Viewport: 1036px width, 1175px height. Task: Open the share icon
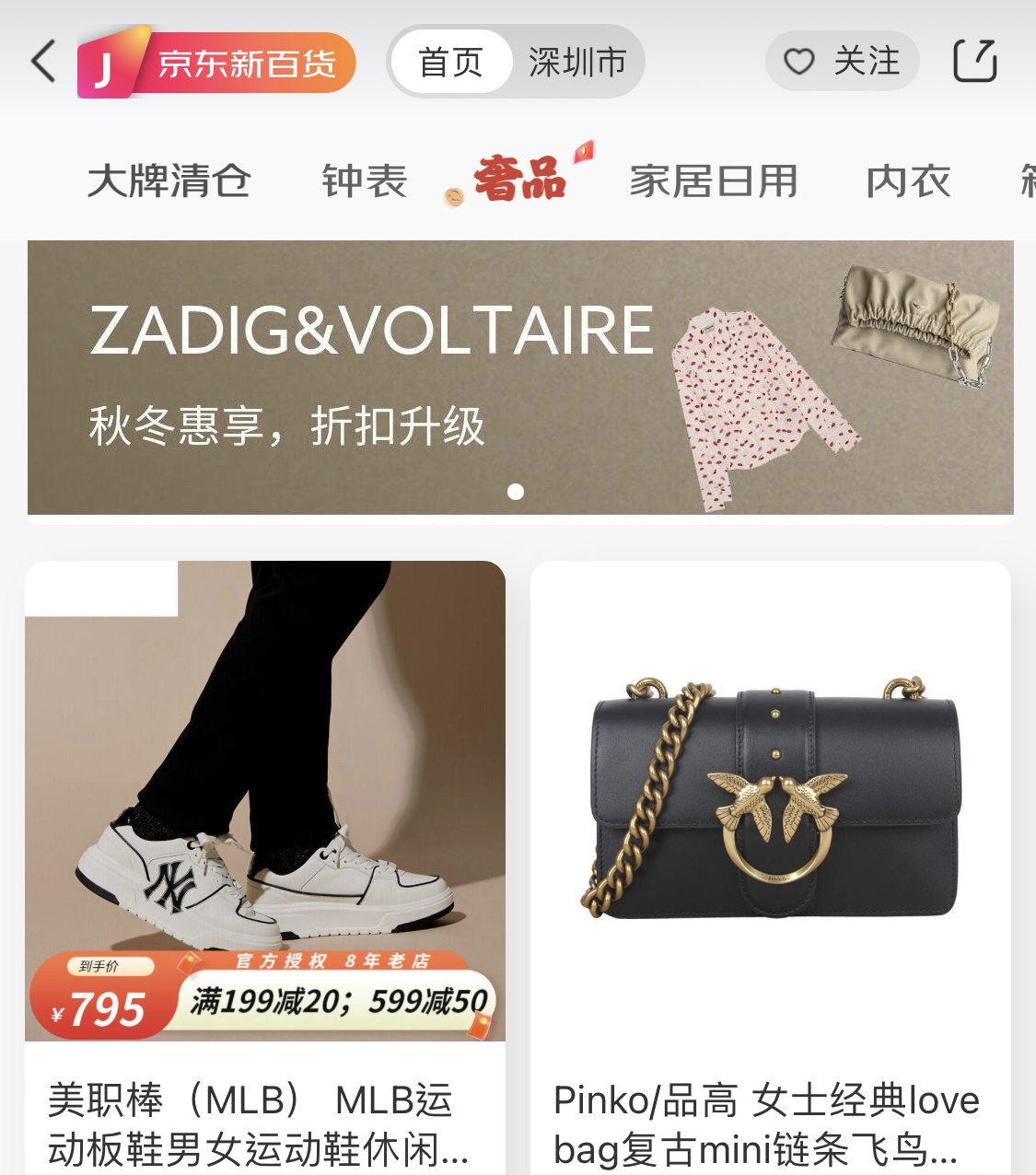point(974,62)
